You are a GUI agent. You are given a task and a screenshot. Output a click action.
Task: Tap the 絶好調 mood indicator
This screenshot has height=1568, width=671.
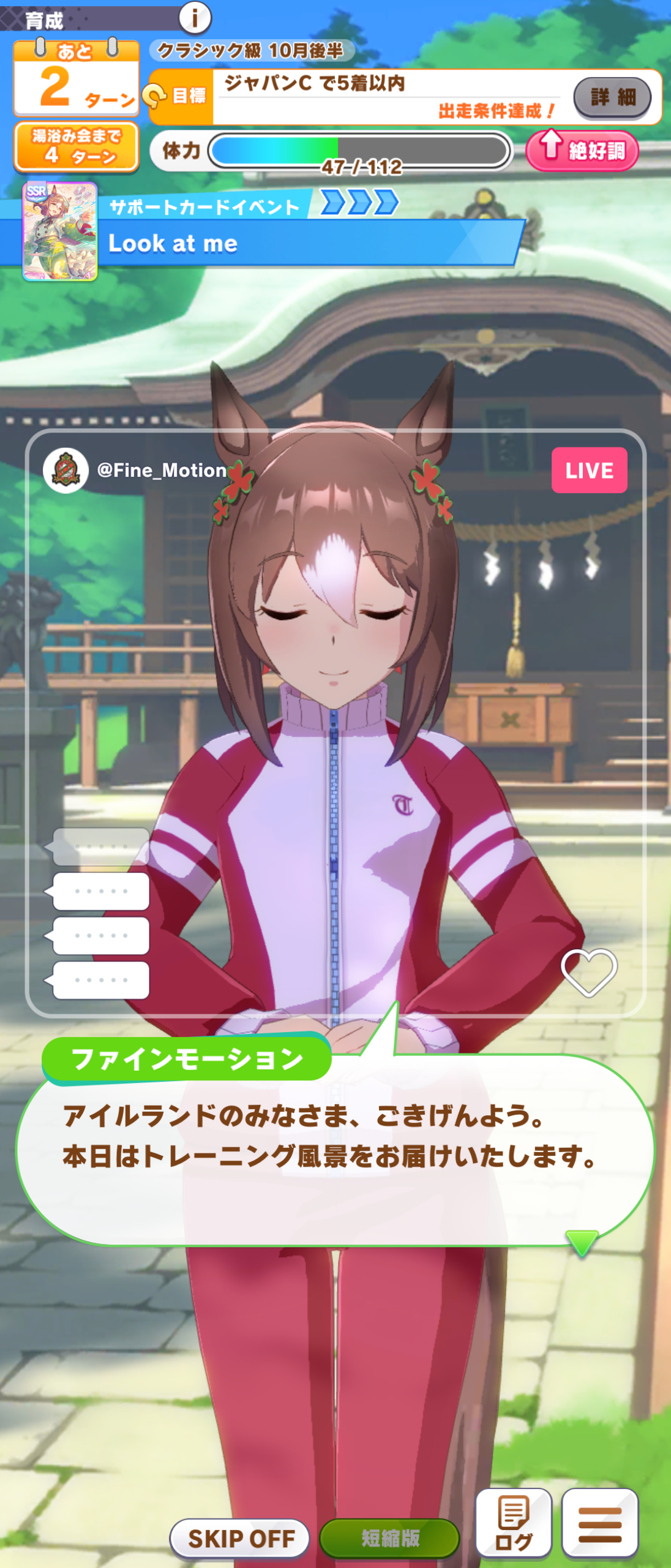582,150
